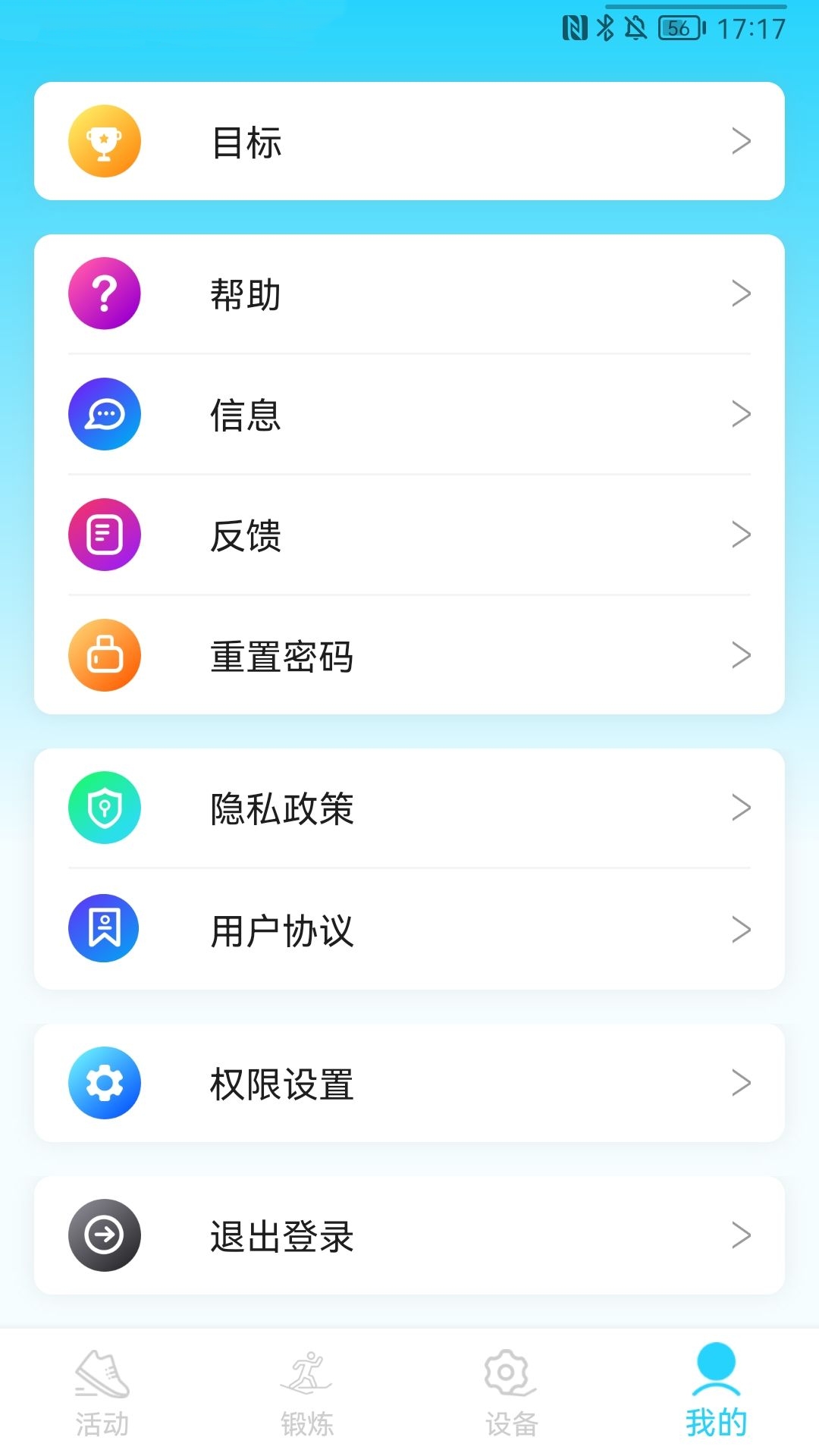The image size is (819, 1456).
Task: Tap the document icon beside 反馈
Action: pos(105,535)
